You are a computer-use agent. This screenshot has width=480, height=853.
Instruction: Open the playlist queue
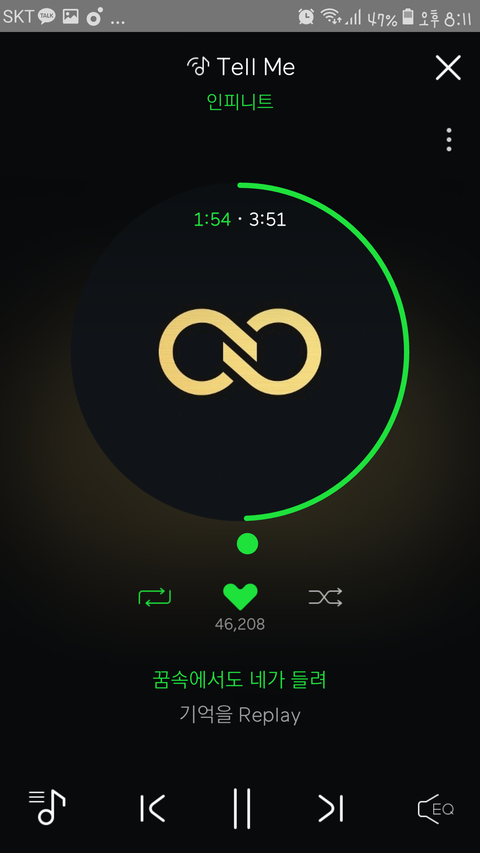pos(47,807)
